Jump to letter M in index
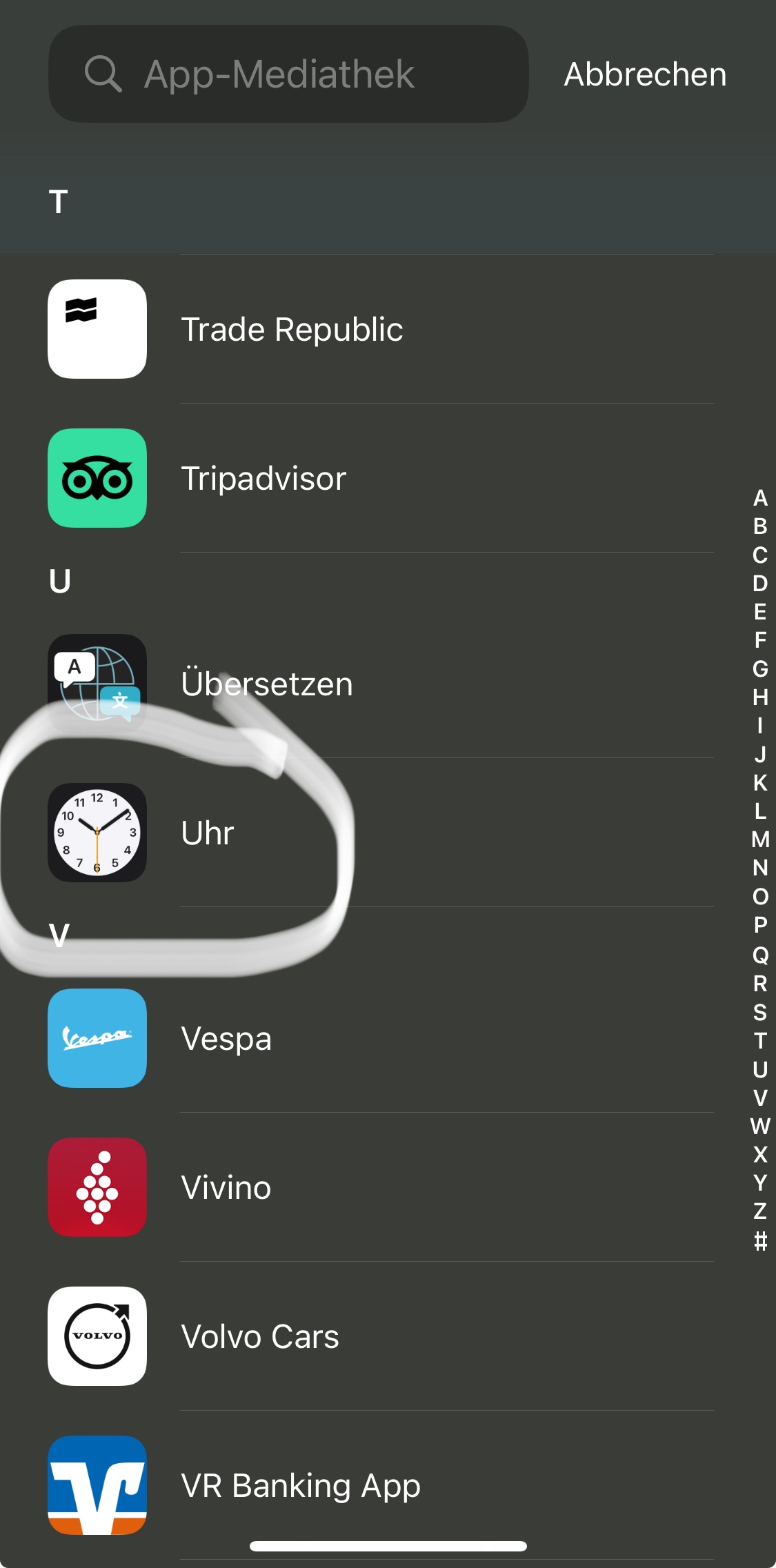The width and height of the screenshot is (776, 1568). pos(760,840)
